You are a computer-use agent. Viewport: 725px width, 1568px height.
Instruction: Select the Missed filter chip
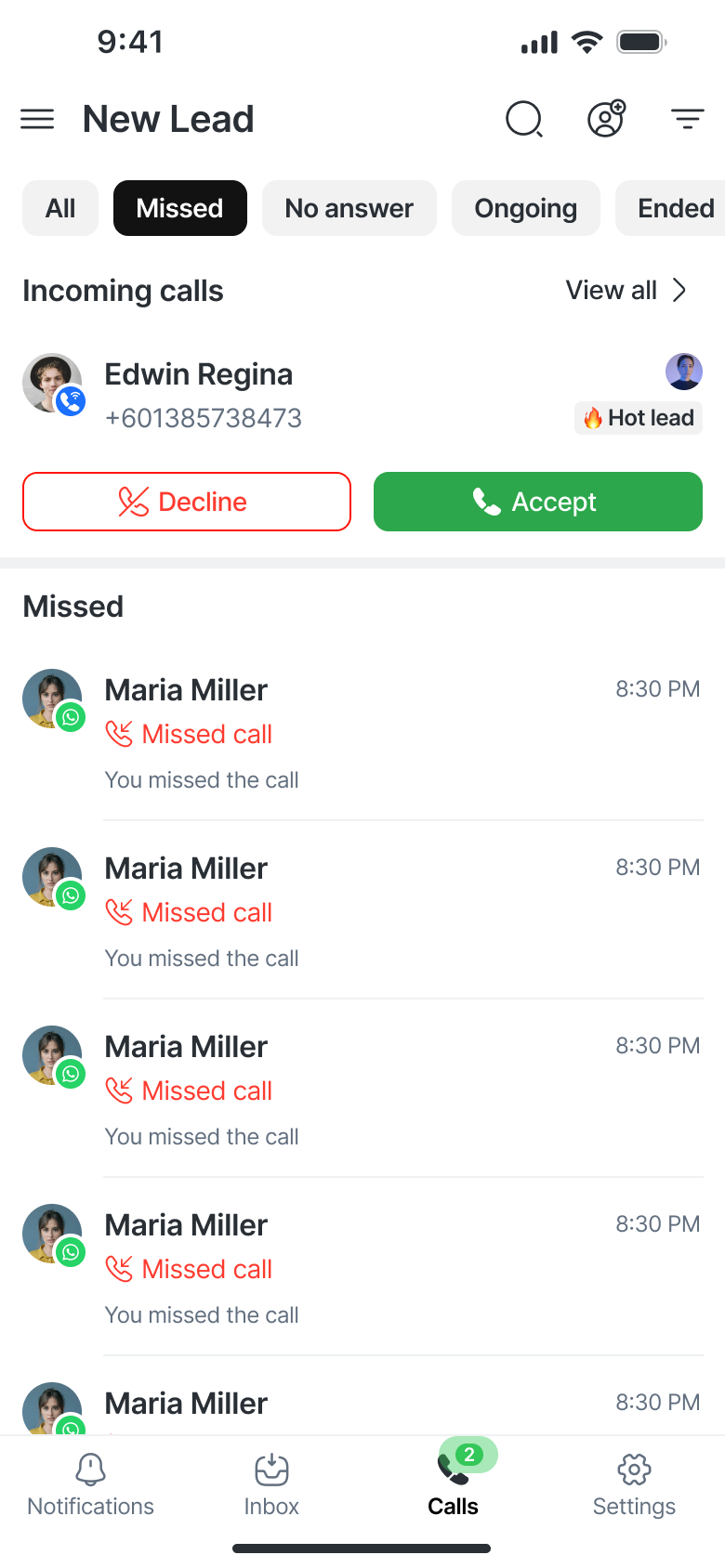click(180, 208)
